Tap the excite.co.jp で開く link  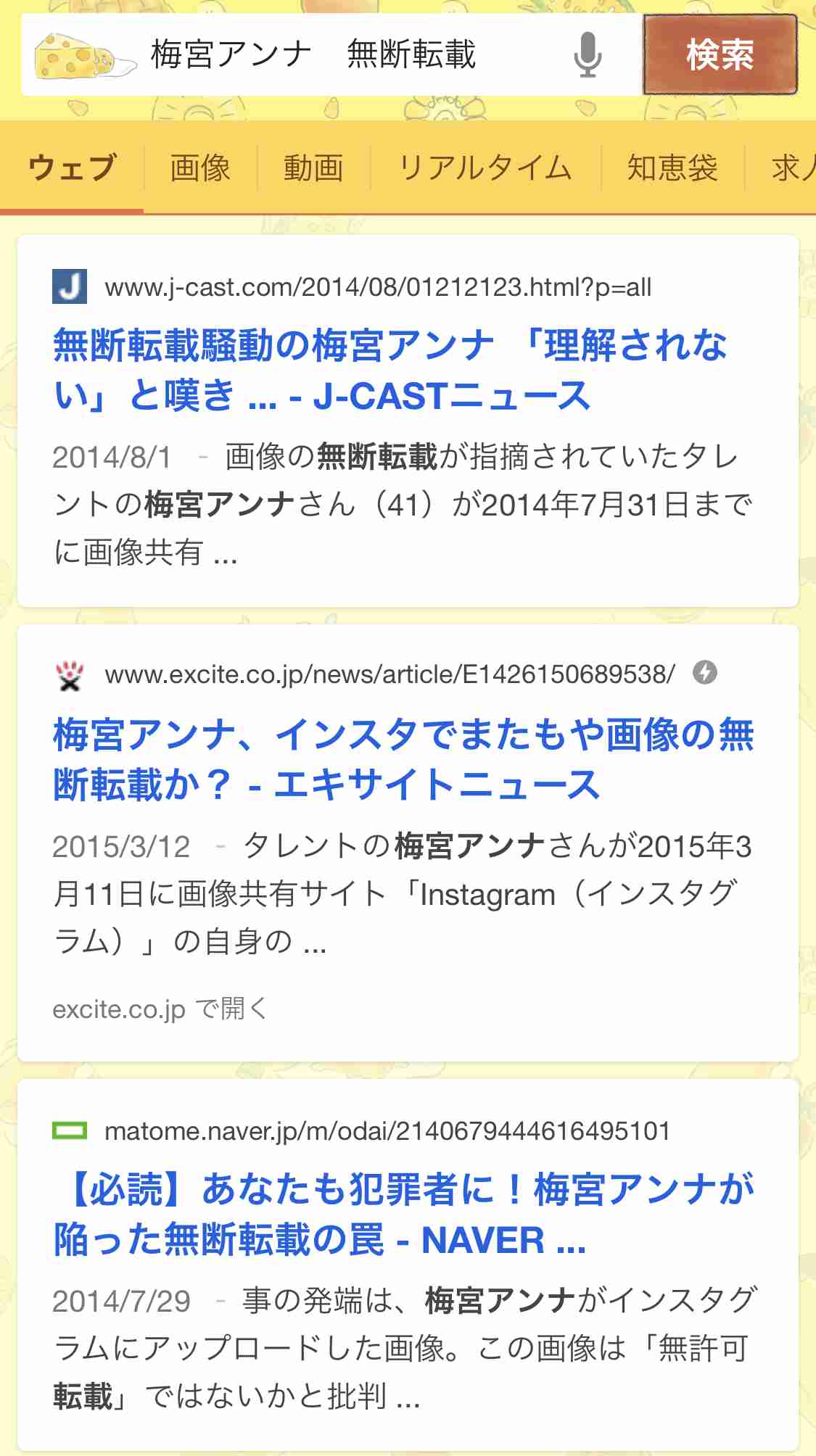160,1009
